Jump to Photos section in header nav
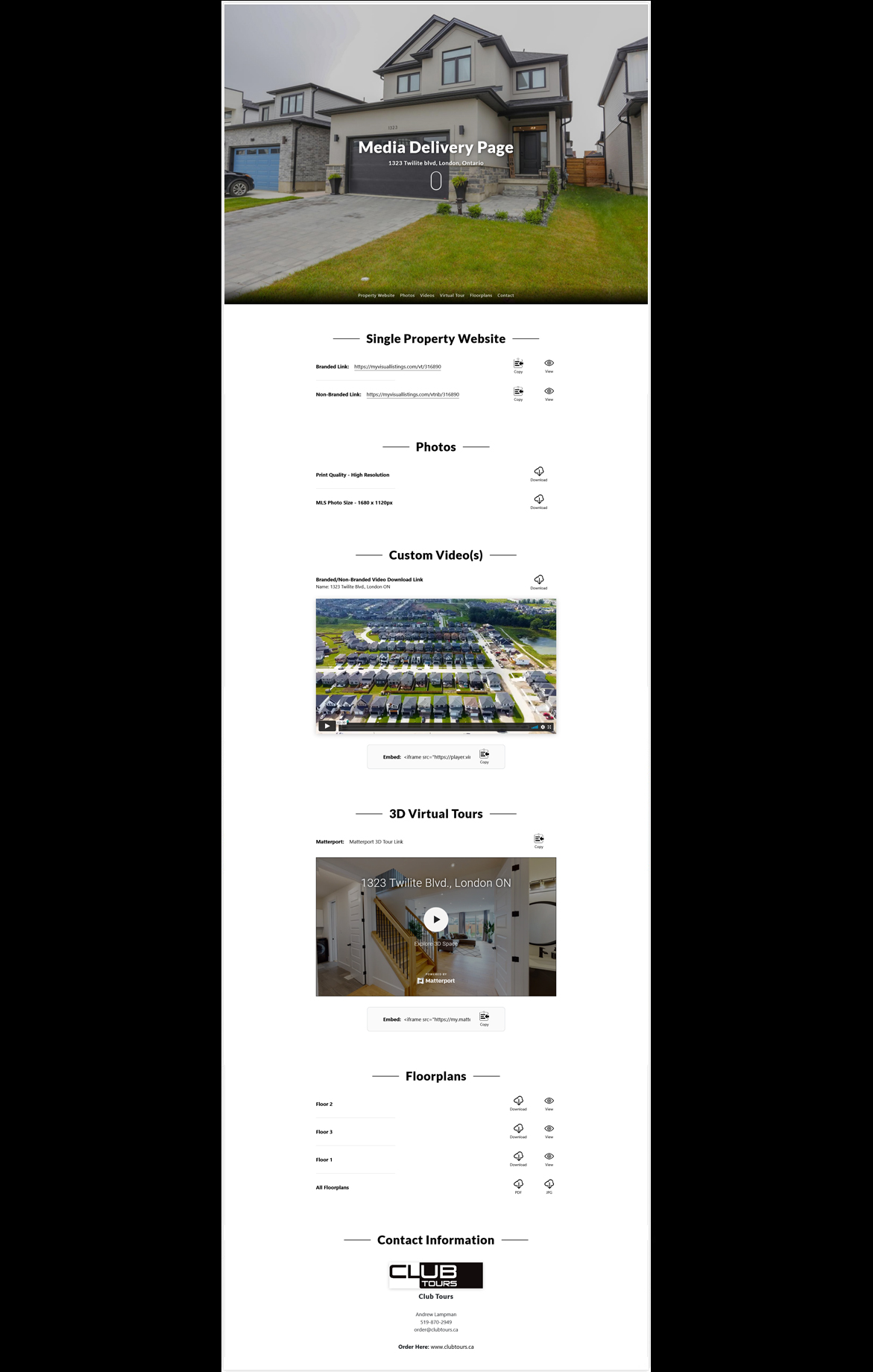873x1372 pixels. (407, 295)
